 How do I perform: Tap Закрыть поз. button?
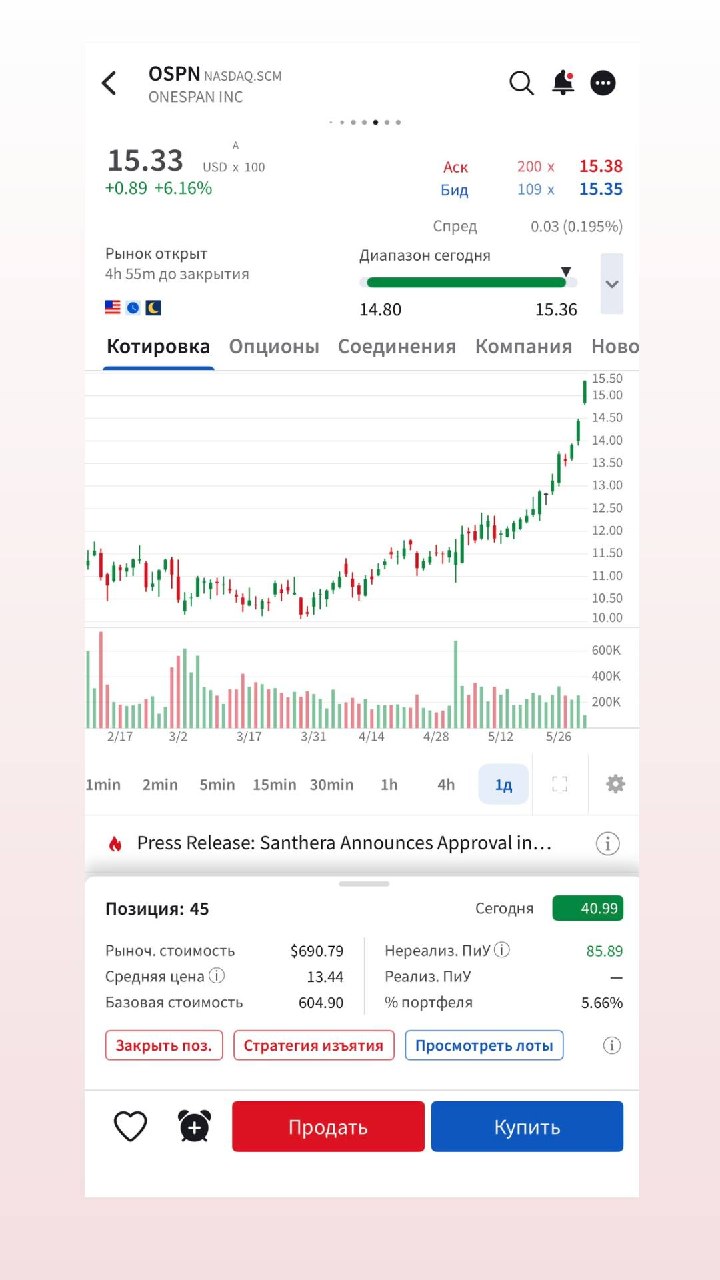164,1045
